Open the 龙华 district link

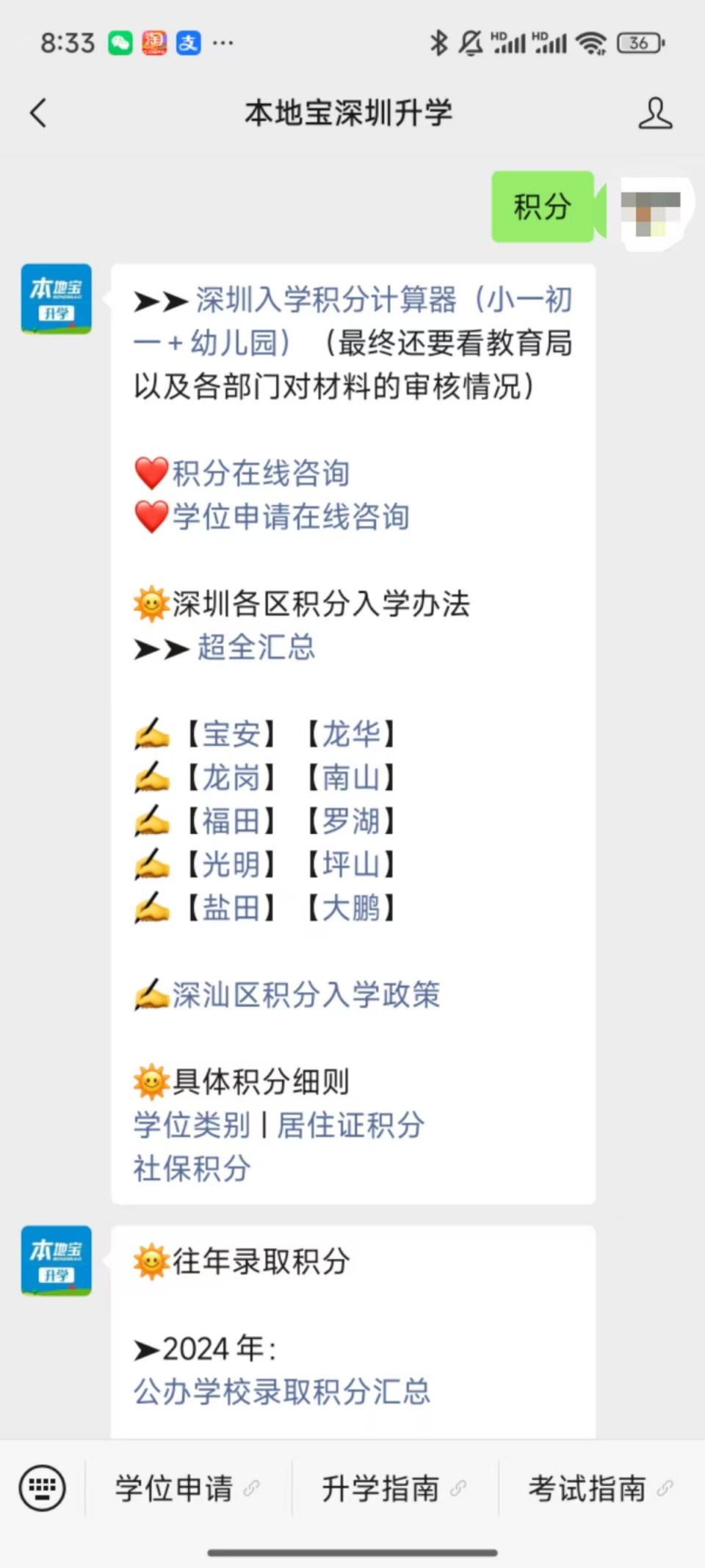coord(351,734)
